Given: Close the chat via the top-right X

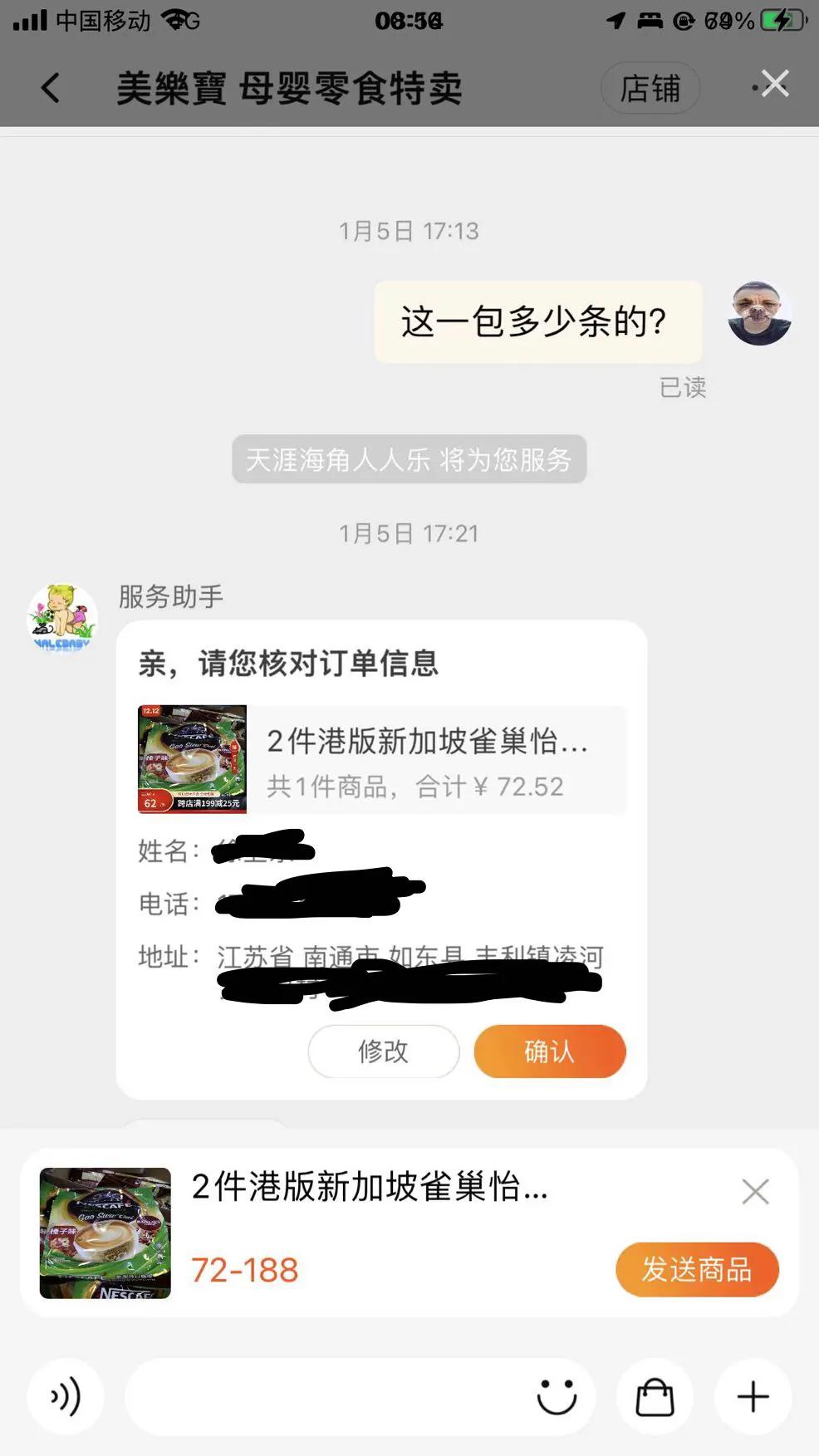Looking at the screenshot, I should click(x=774, y=83).
